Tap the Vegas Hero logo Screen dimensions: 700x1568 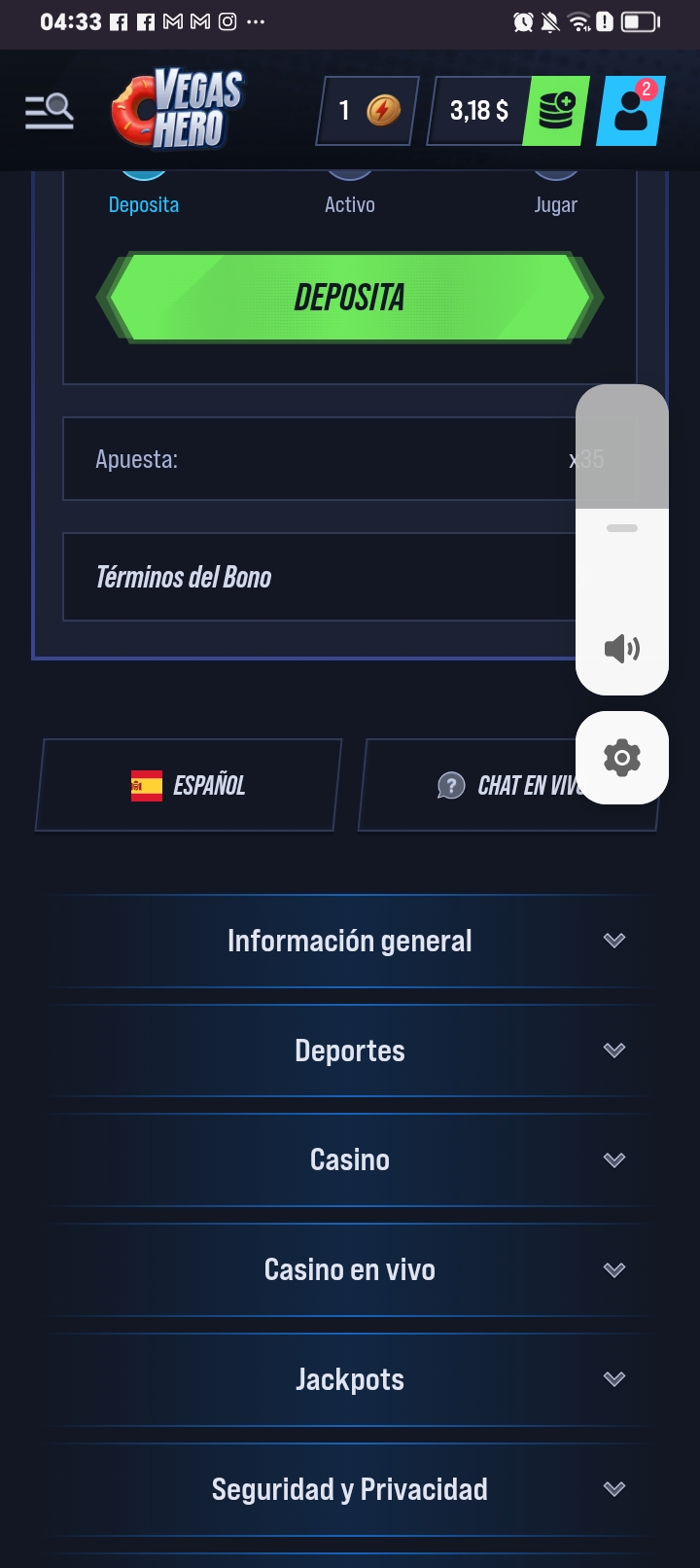click(175, 109)
